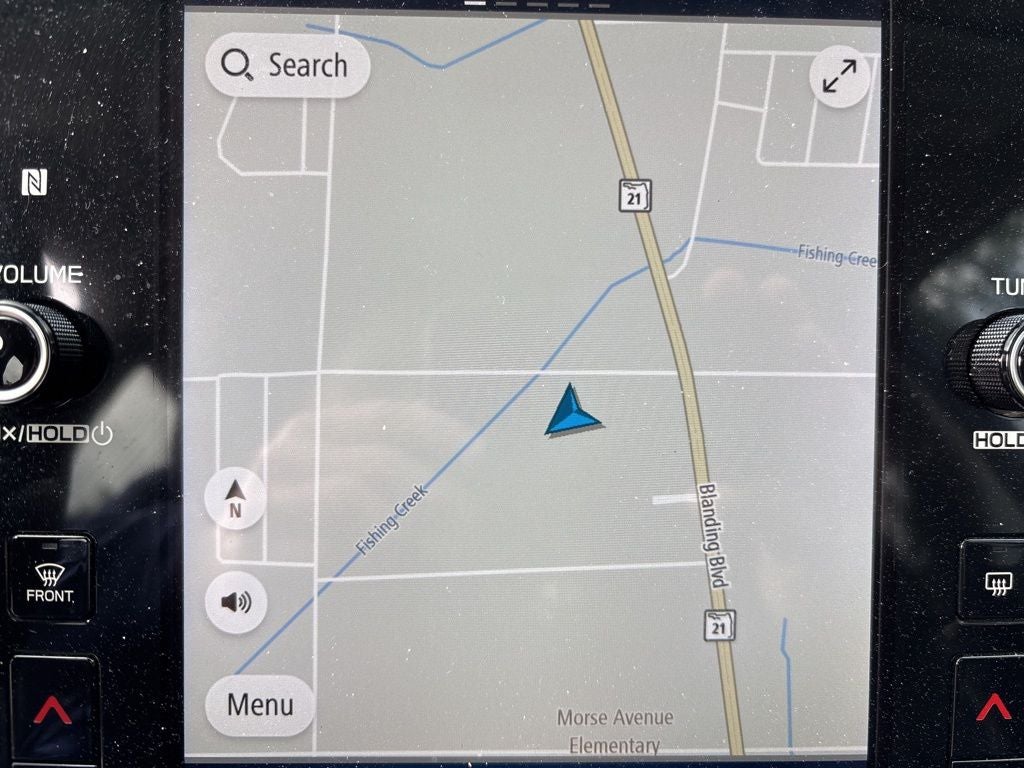Open the Menu button

(260, 705)
